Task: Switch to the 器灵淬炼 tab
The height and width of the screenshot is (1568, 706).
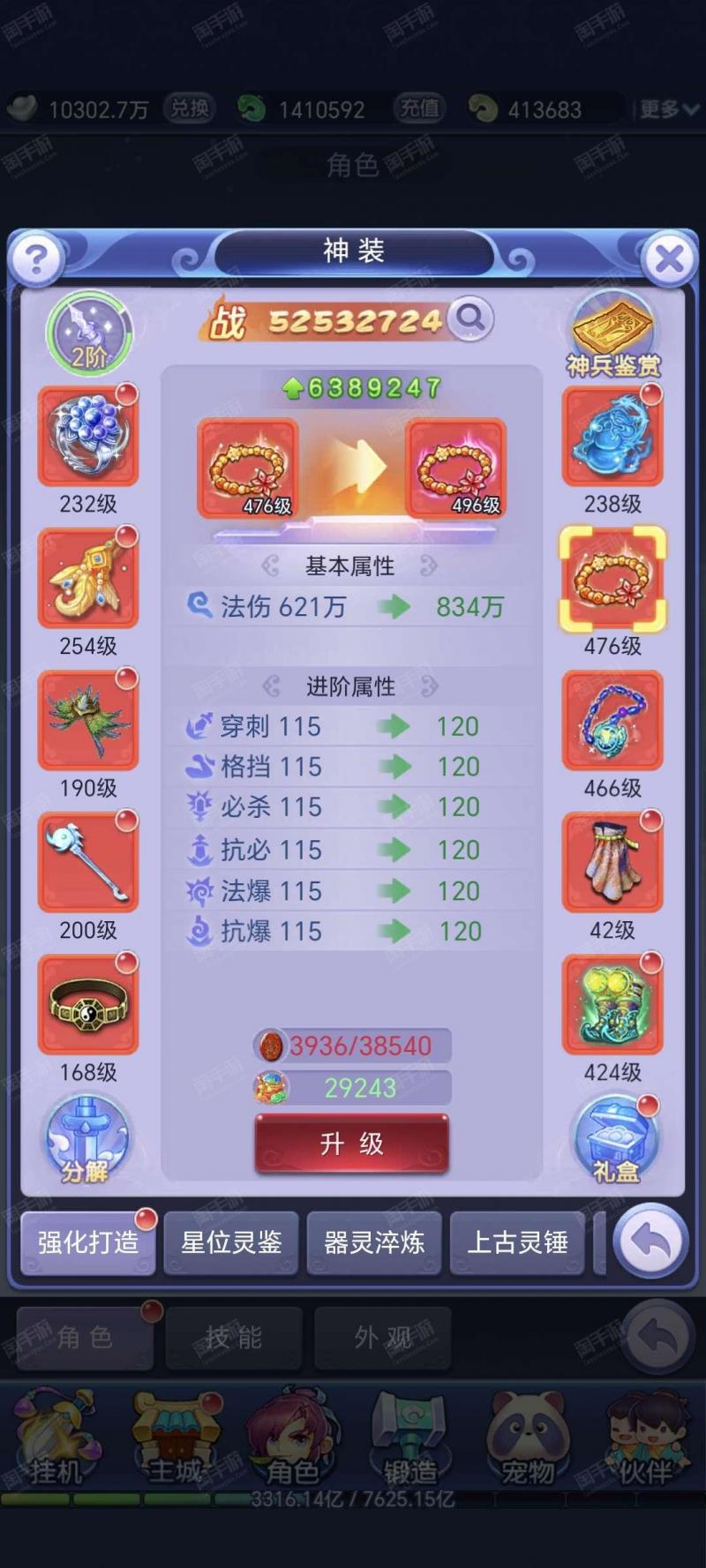Action: point(374,1242)
